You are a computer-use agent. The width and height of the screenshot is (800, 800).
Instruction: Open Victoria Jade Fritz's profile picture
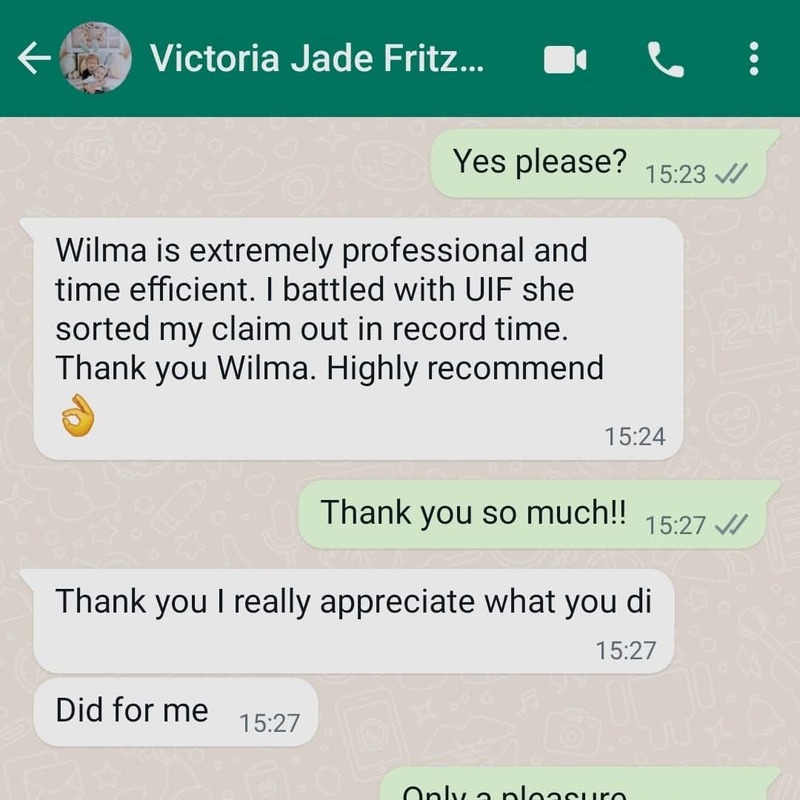95,60
